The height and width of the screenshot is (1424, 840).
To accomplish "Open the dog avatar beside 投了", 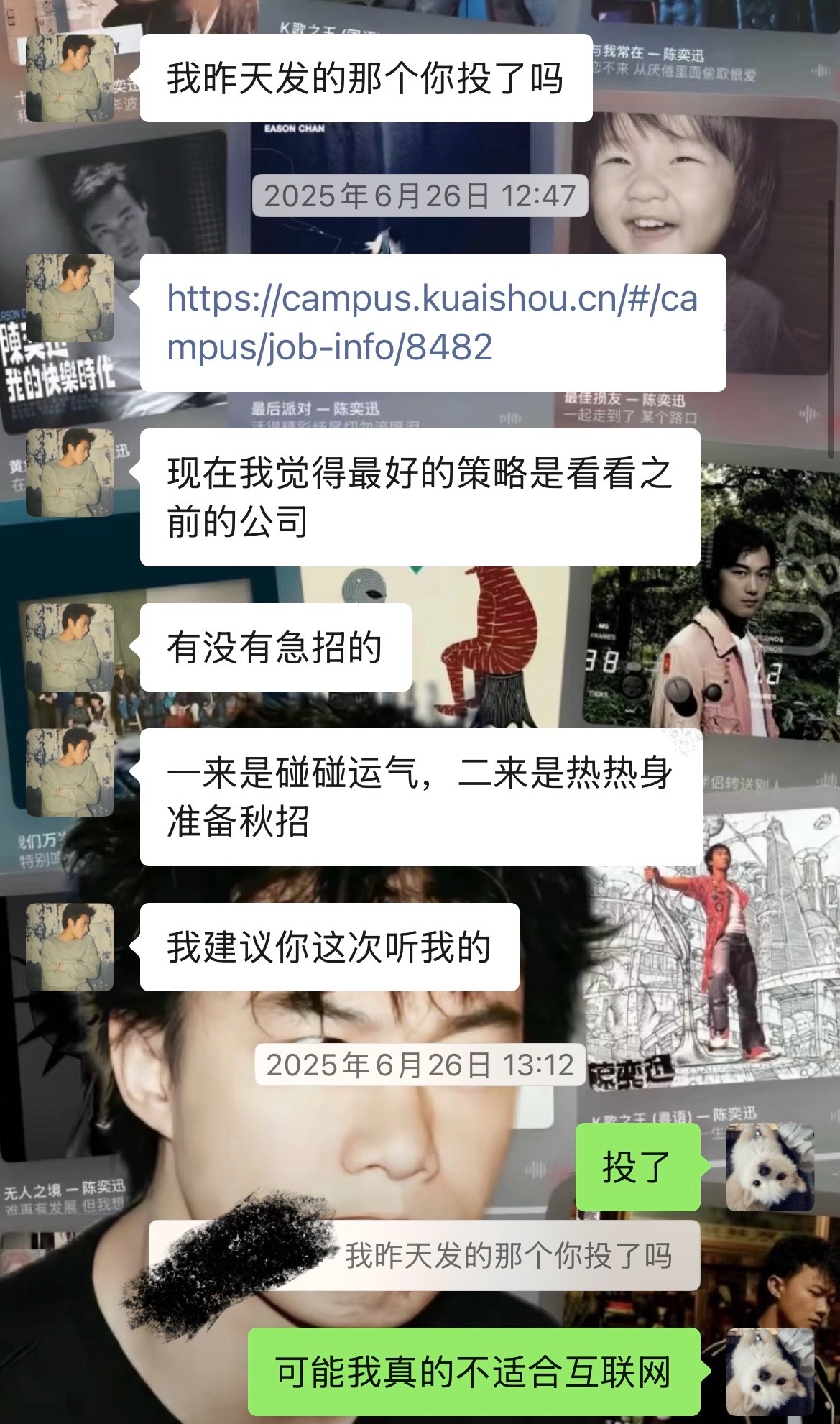I will click(x=770, y=1167).
